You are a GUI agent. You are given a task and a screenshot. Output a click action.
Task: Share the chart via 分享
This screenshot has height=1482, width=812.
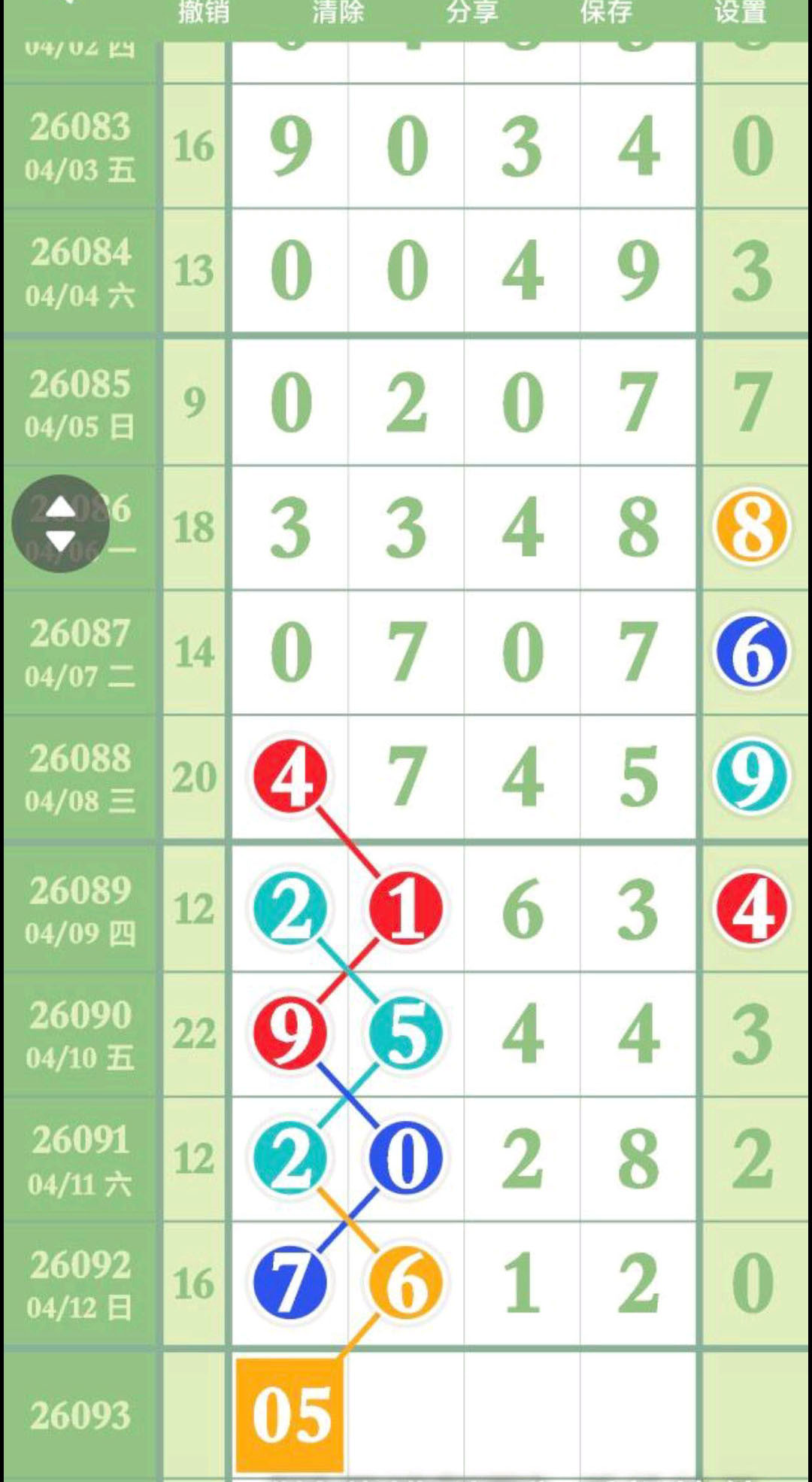click(x=471, y=12)
